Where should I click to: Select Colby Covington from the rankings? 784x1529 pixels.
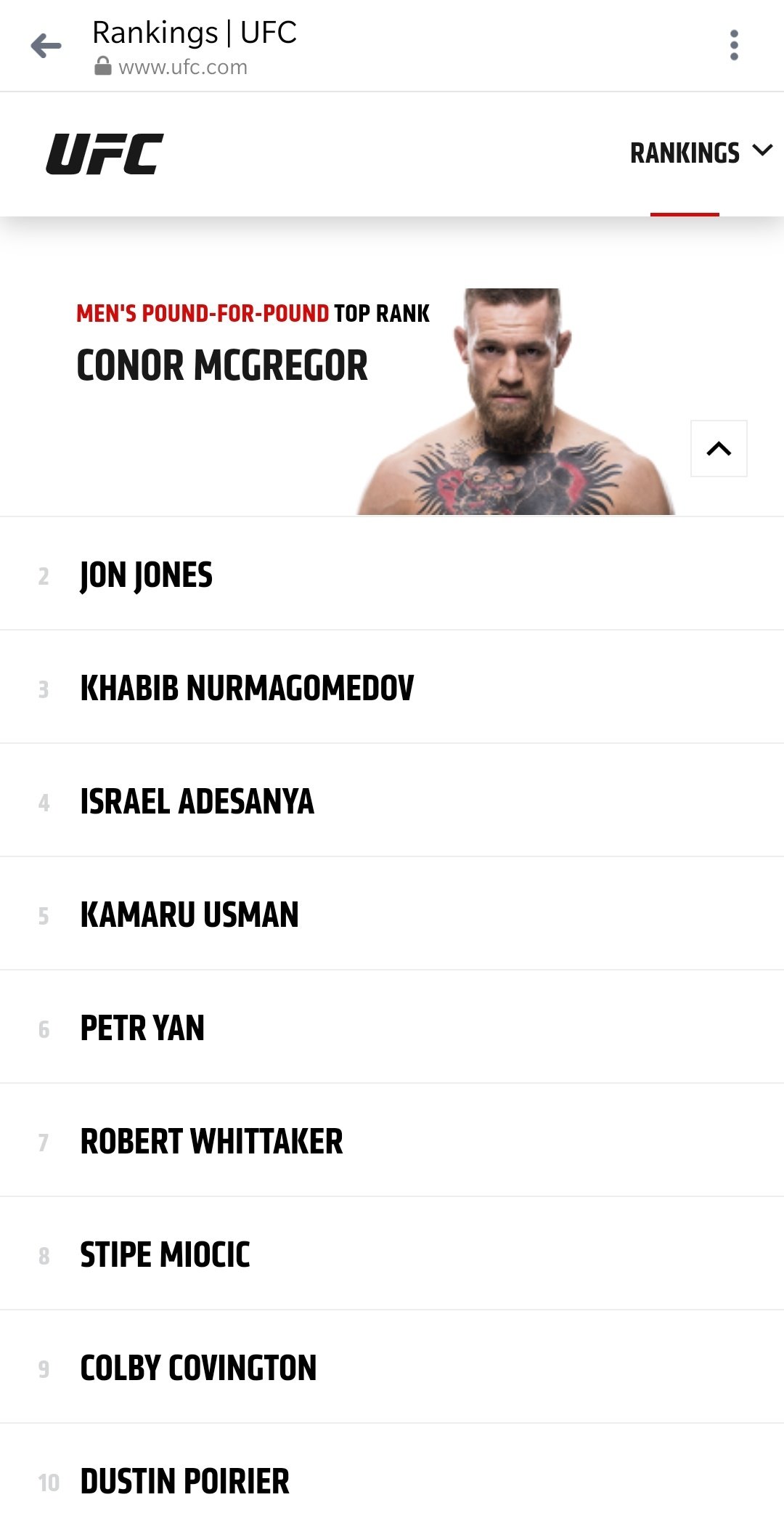pyautogui.click(x=198, y=1368)
